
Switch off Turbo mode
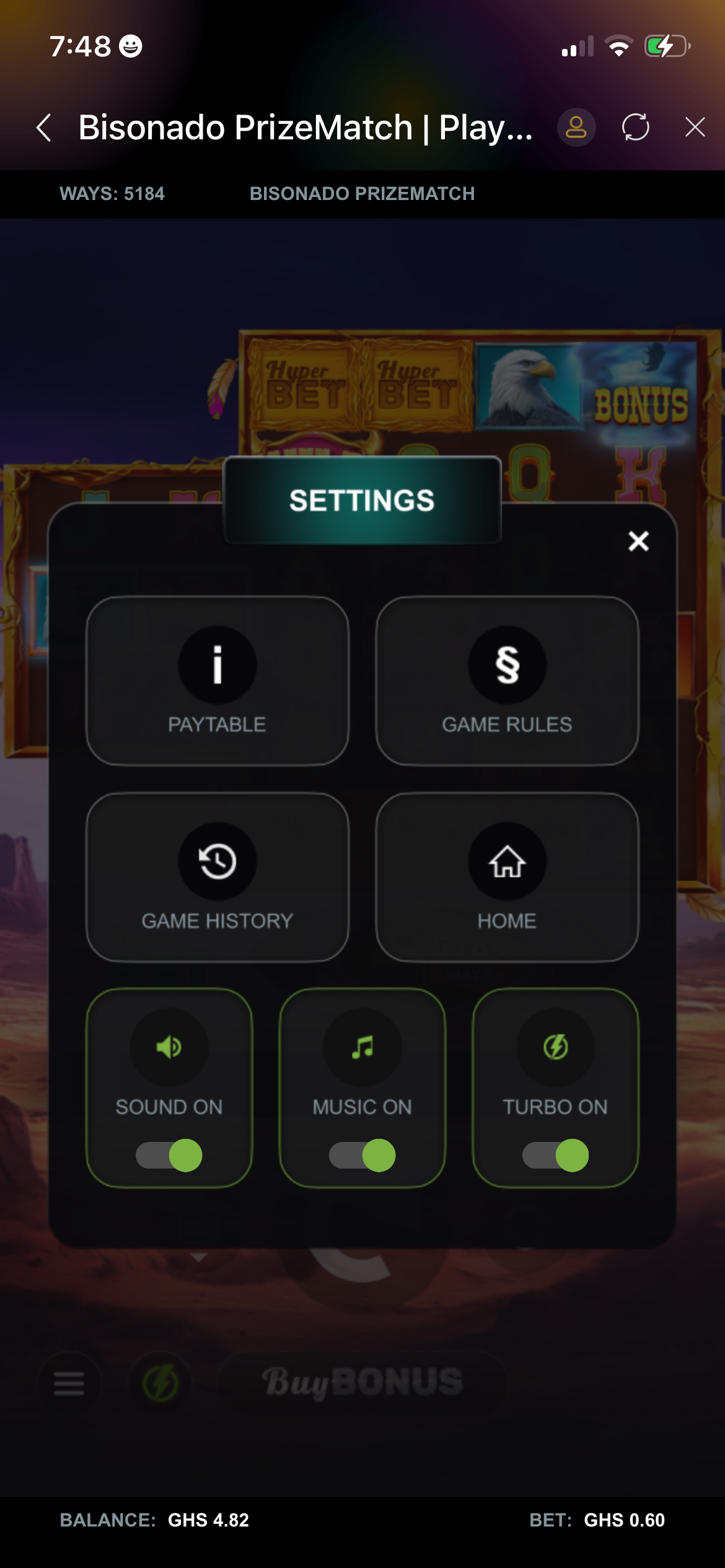pyautogui.click(x=556, y=1155)
